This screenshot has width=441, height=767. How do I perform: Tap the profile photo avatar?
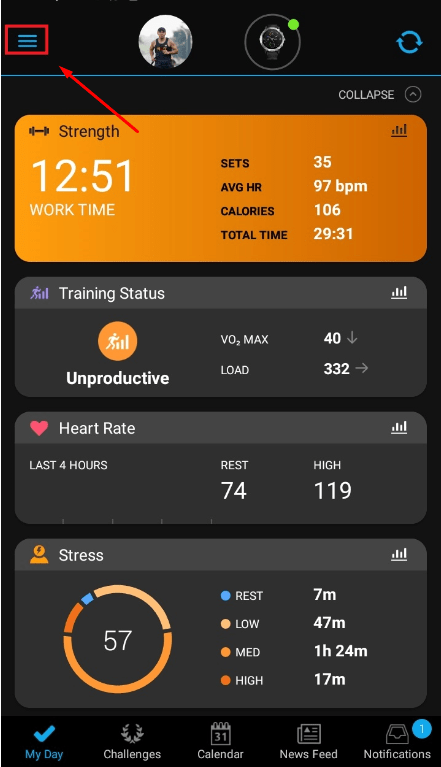[x=165, y=41]
